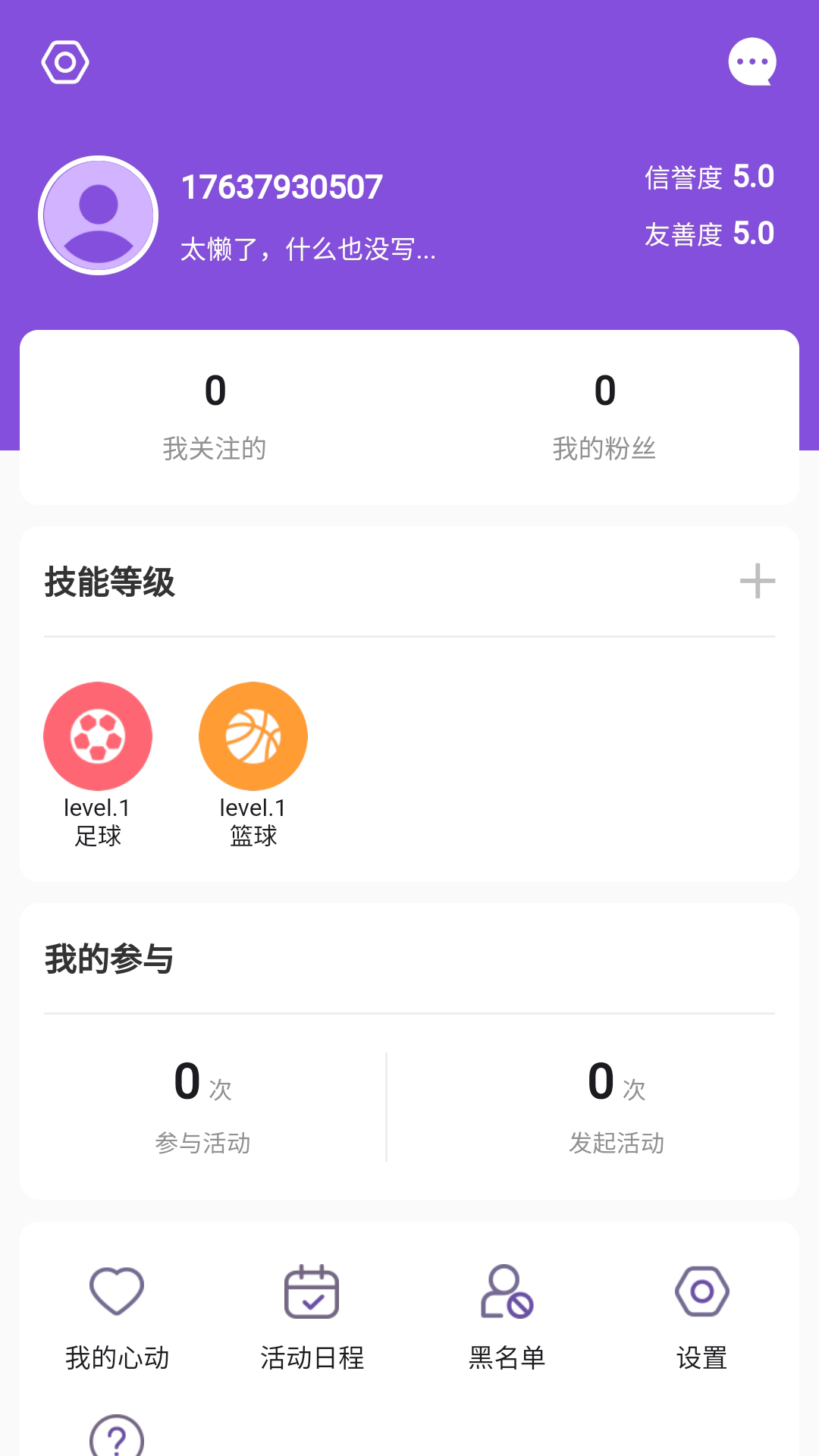This screenshot has width=819, height=1456.
Task: Open 我的心动 favorites
Action: point(117,1317)
